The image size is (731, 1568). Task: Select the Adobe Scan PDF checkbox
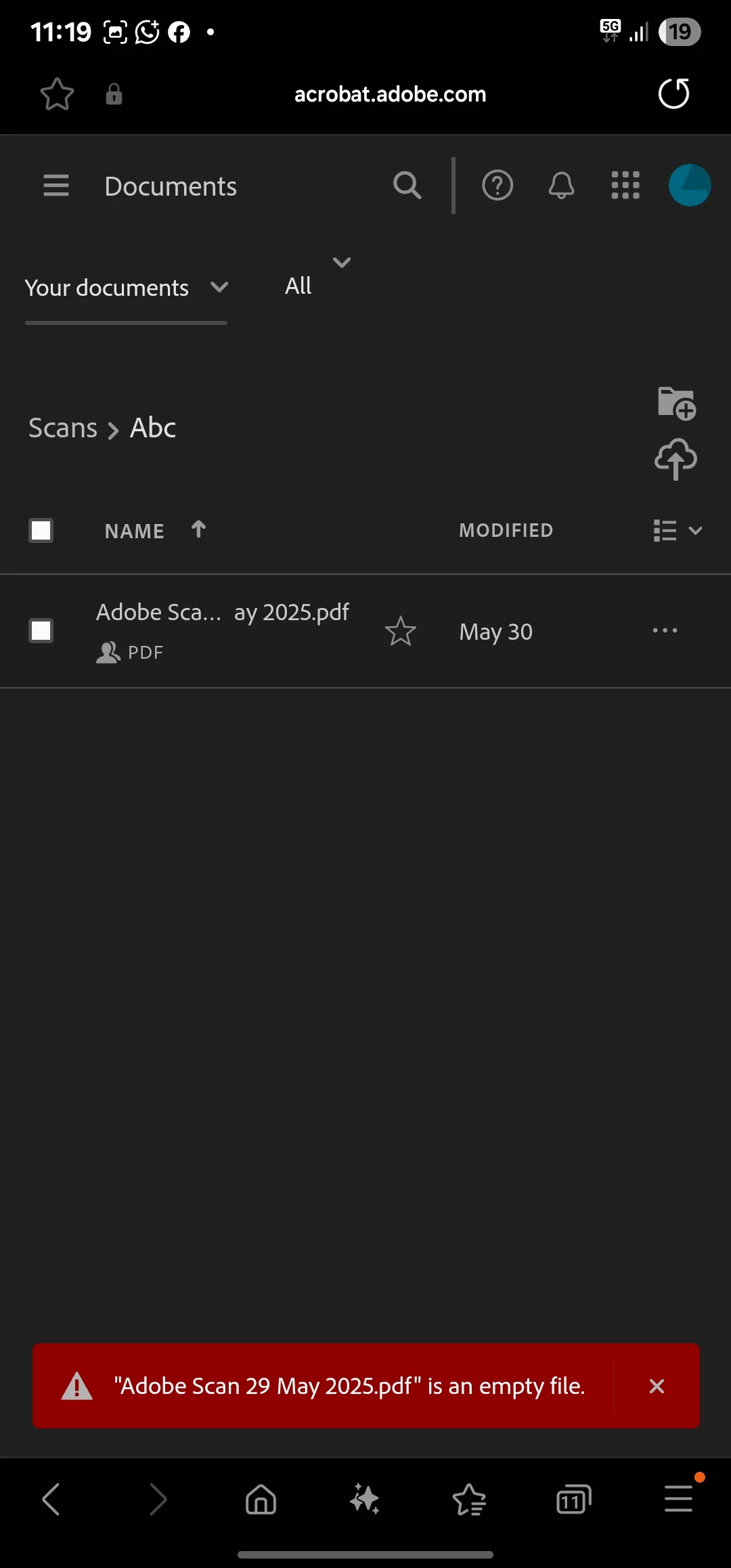click(41, 631)
